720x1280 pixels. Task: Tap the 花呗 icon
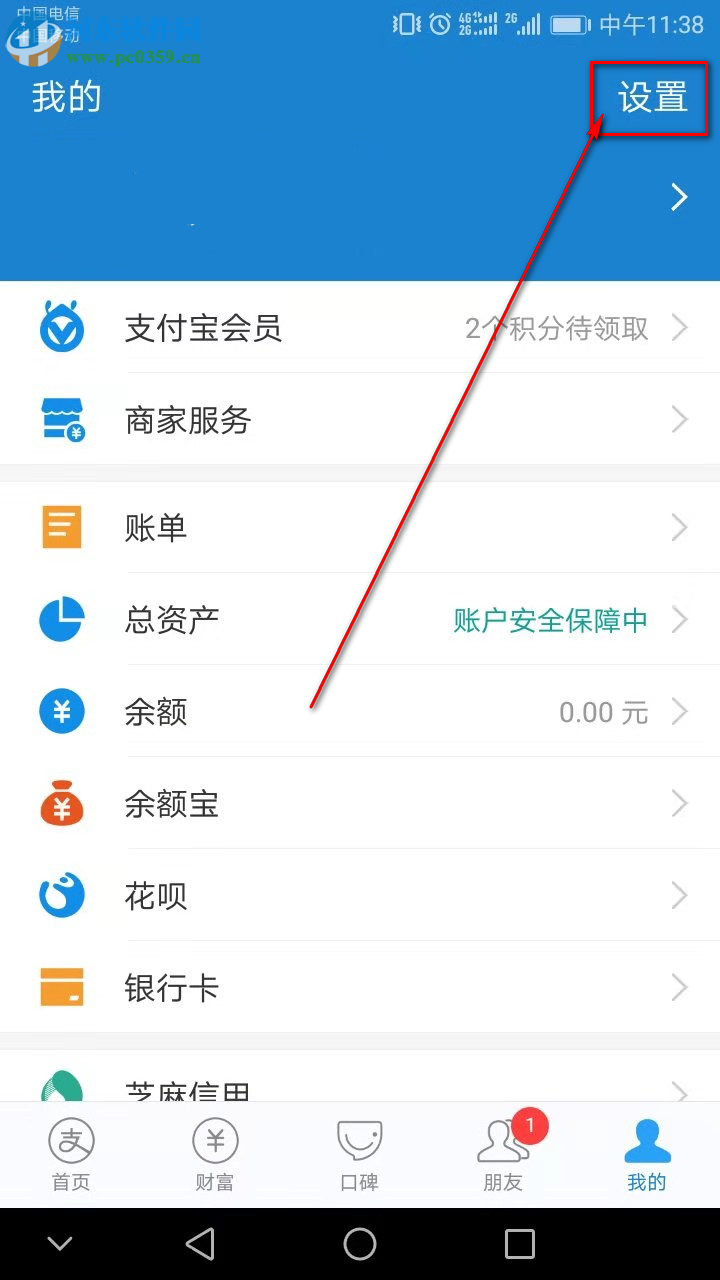click(x=62, y=895)
